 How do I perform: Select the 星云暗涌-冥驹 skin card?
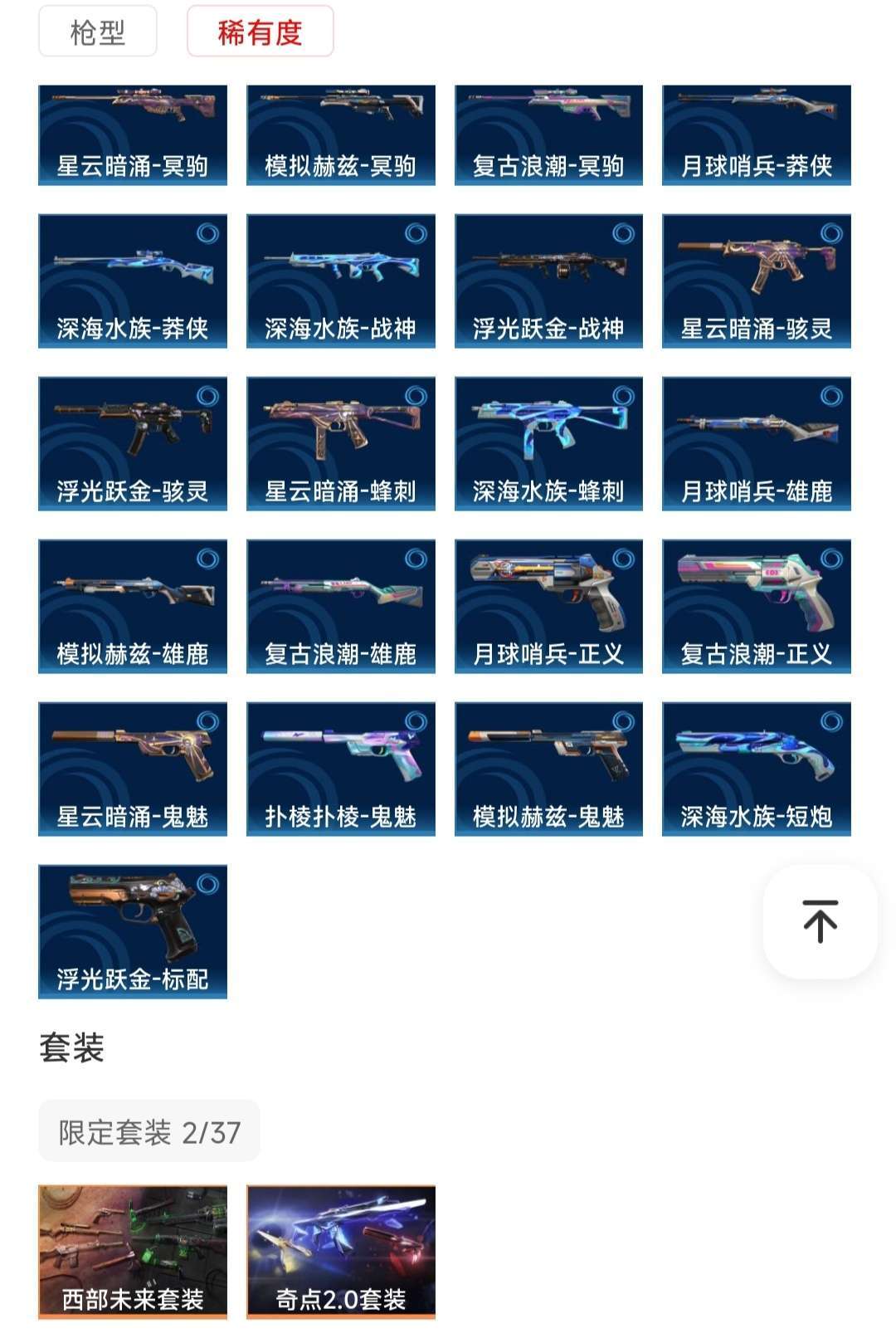pos(130,133)
